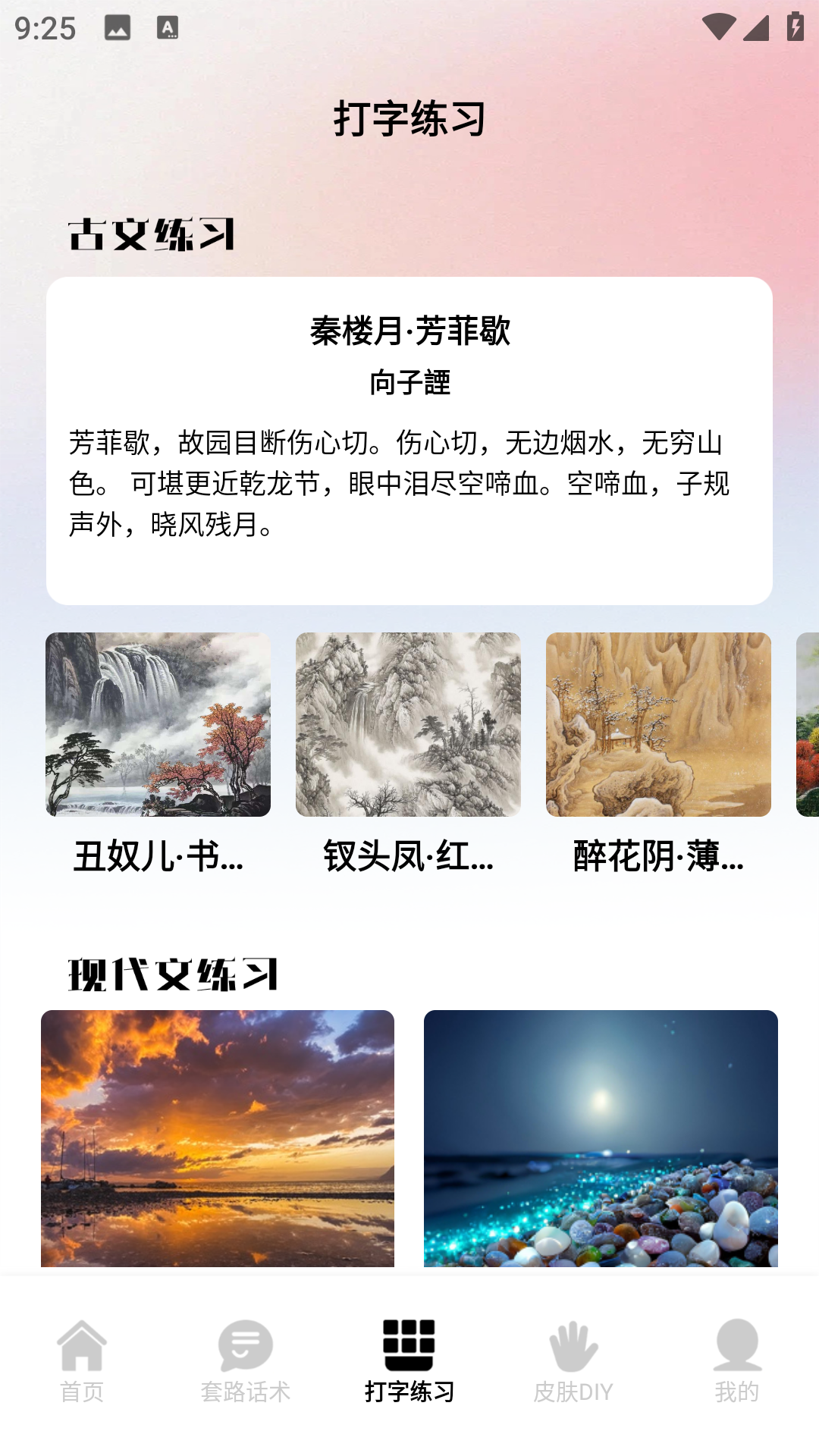Open the 我的 profile tab
The image size is (819, 1456).
click(x=737, y=1360)
